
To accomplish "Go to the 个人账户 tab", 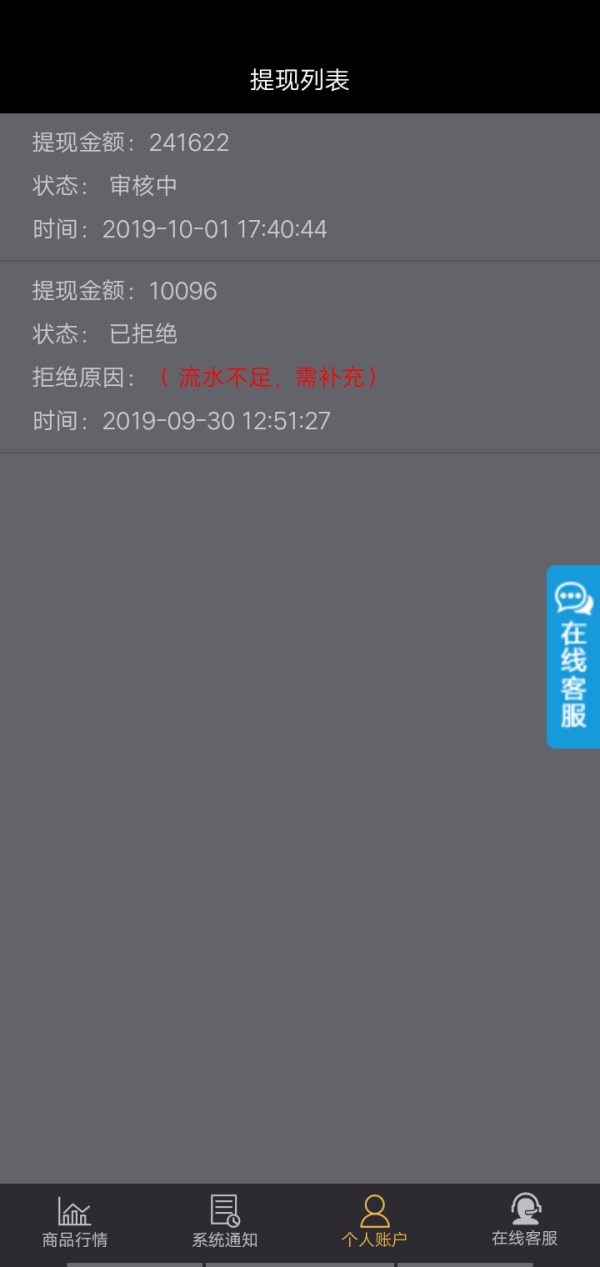I will pos(375,1222).
